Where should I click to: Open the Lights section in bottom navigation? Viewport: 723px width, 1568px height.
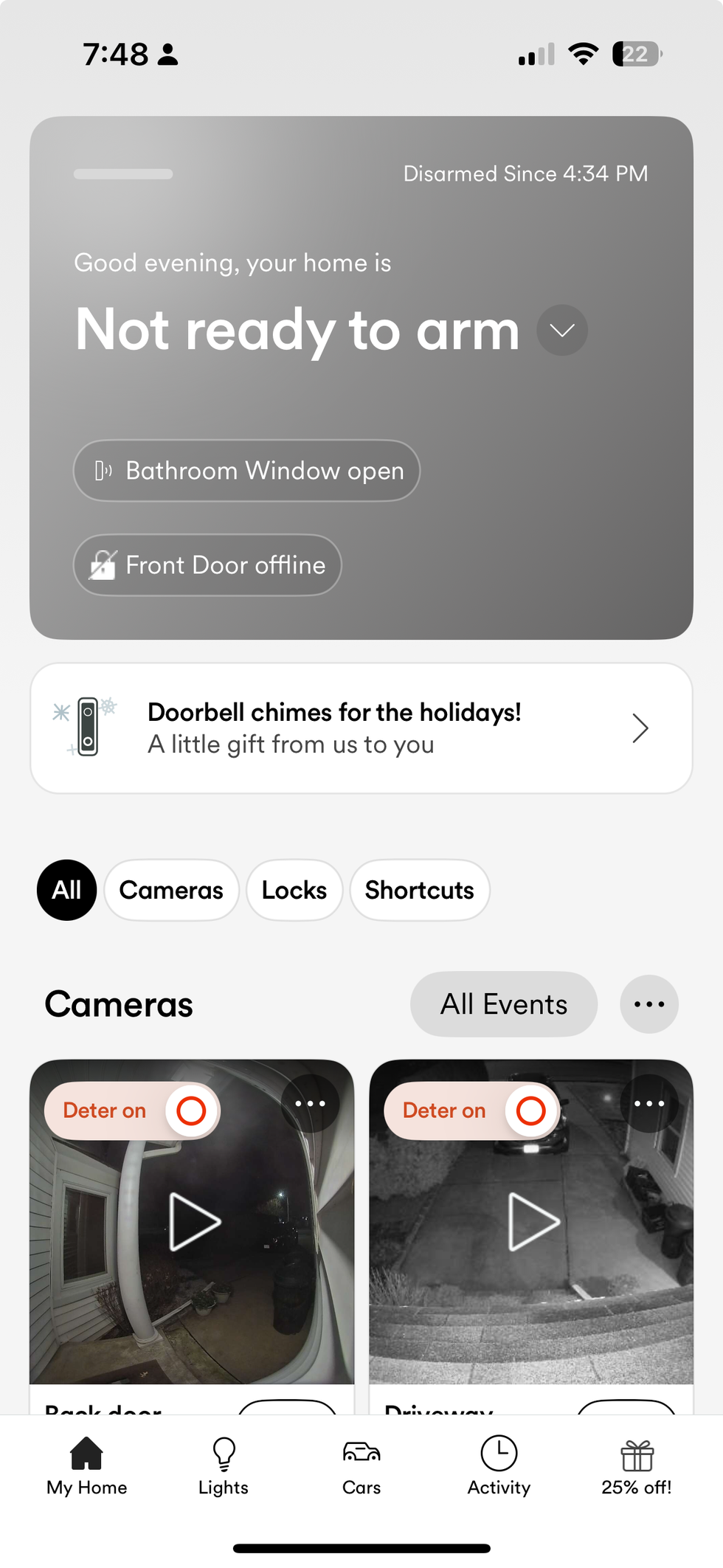223,1465
